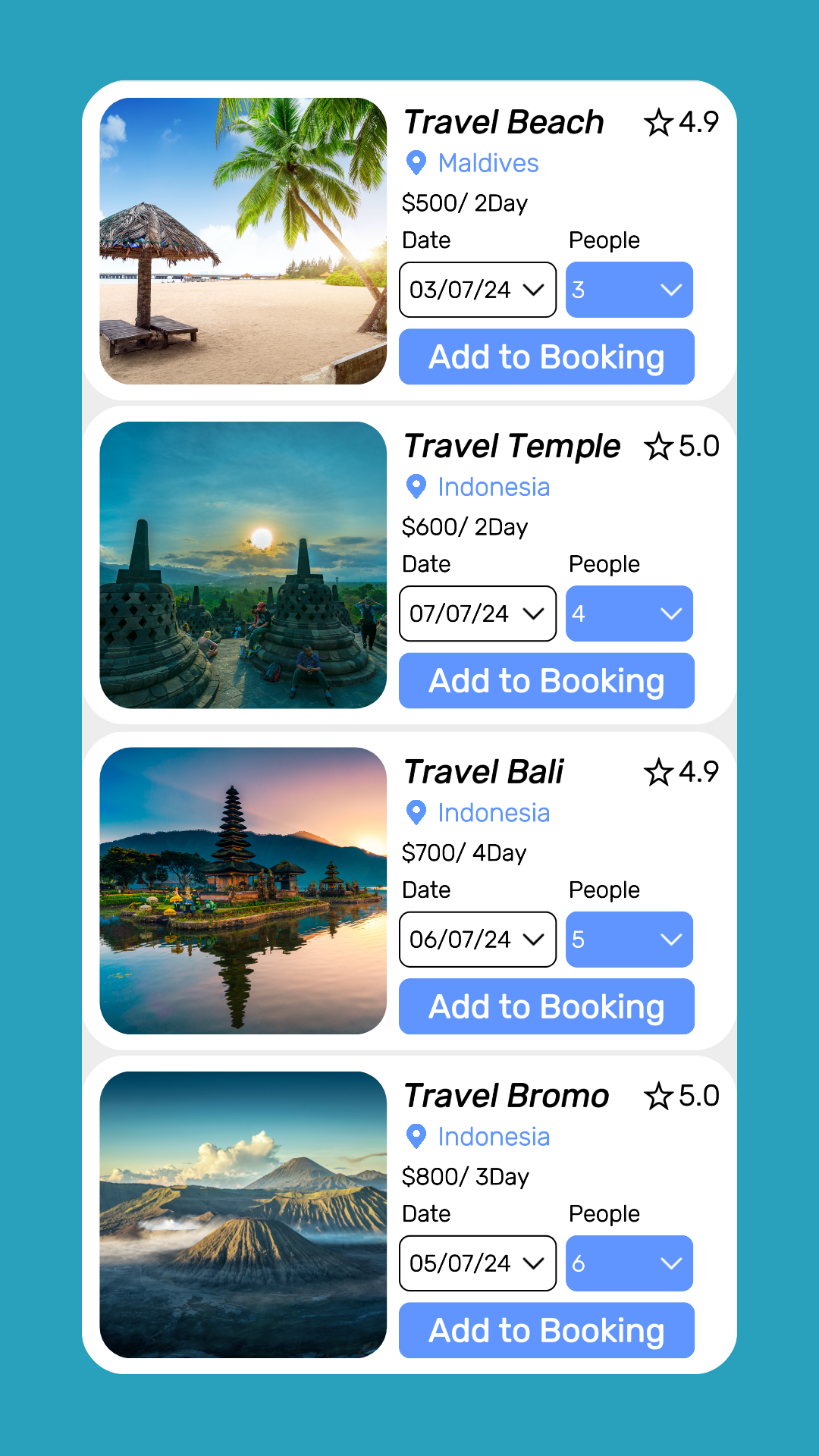Add Travel Temple to booking

[x=546, y=680]
